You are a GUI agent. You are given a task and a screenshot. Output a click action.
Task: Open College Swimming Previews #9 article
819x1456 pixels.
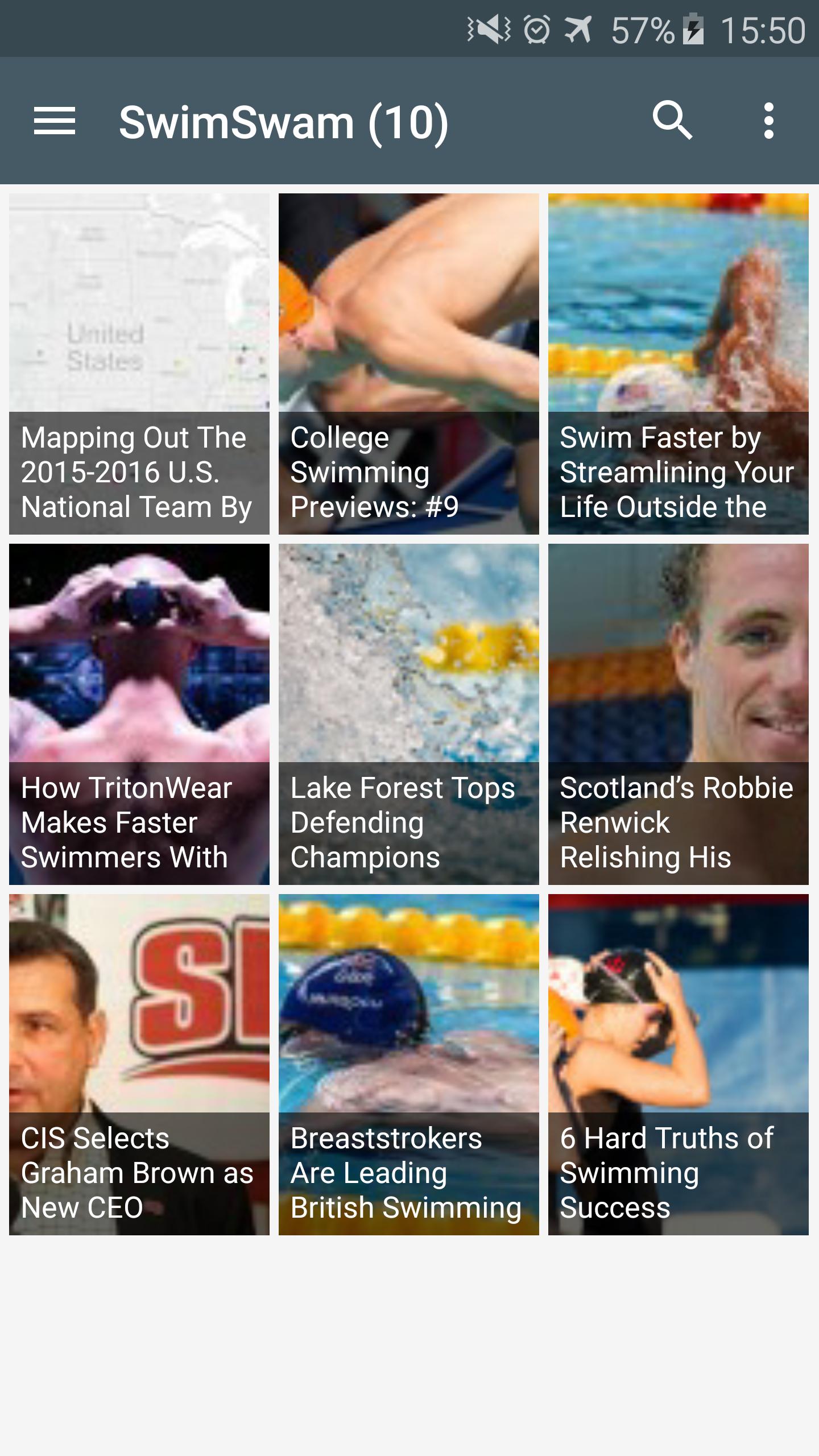(x=408, y=364)
